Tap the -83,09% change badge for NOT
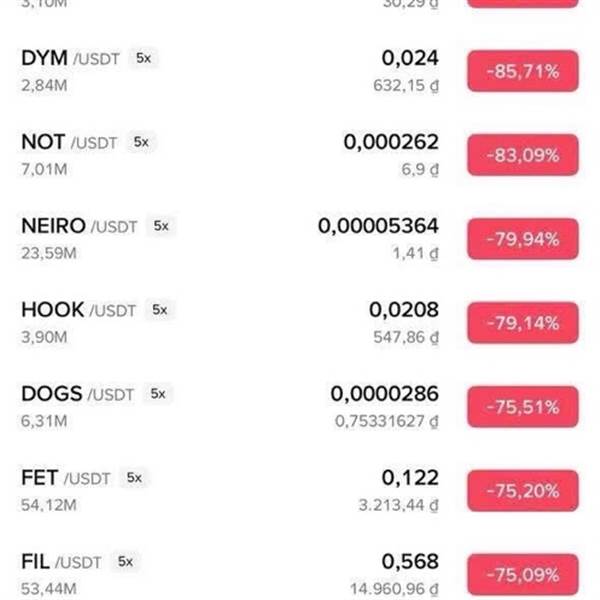 point(522,156)
